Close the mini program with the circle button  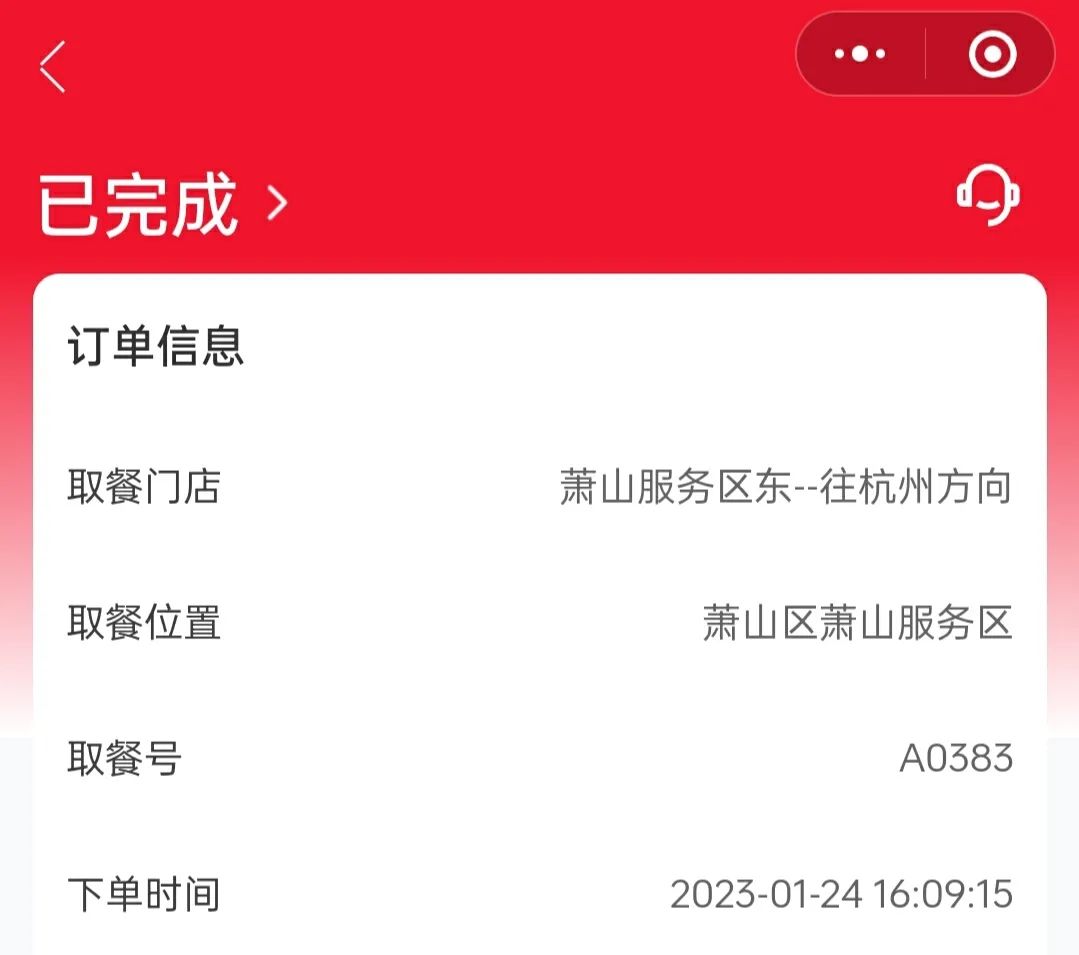[992, 54]
